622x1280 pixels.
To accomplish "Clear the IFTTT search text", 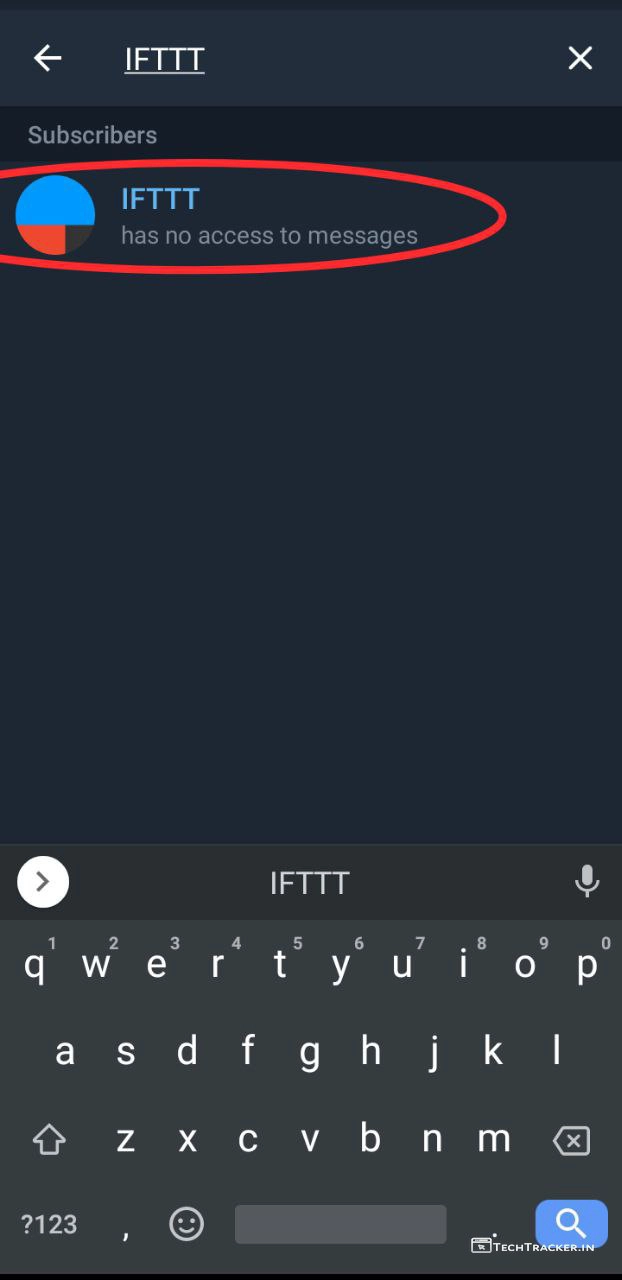I will (x=580, y=59).
